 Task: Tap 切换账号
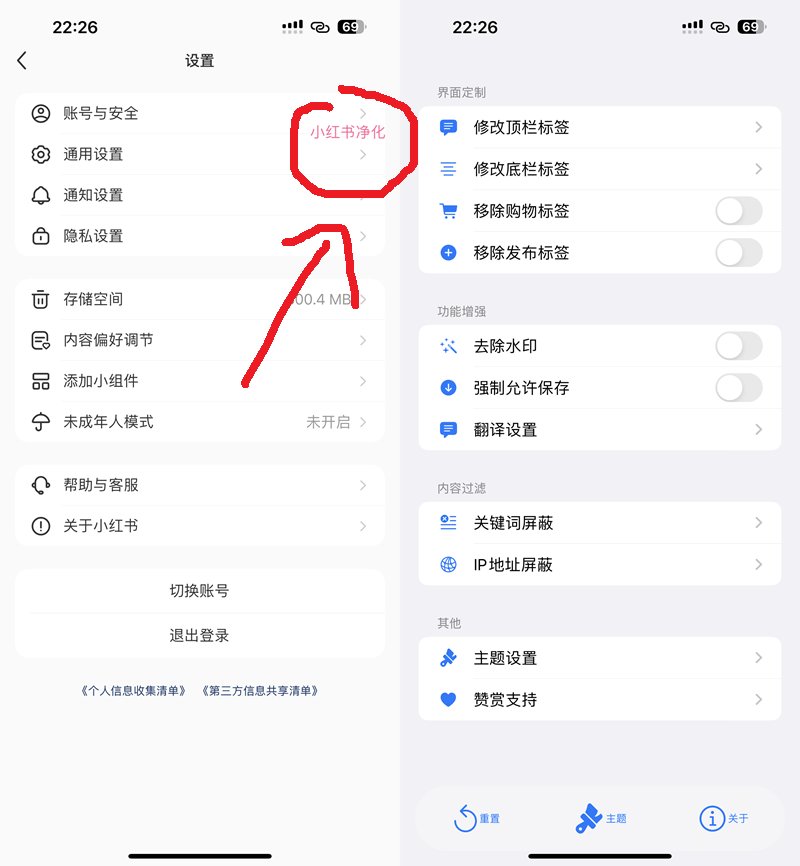[x=200, y=591]
